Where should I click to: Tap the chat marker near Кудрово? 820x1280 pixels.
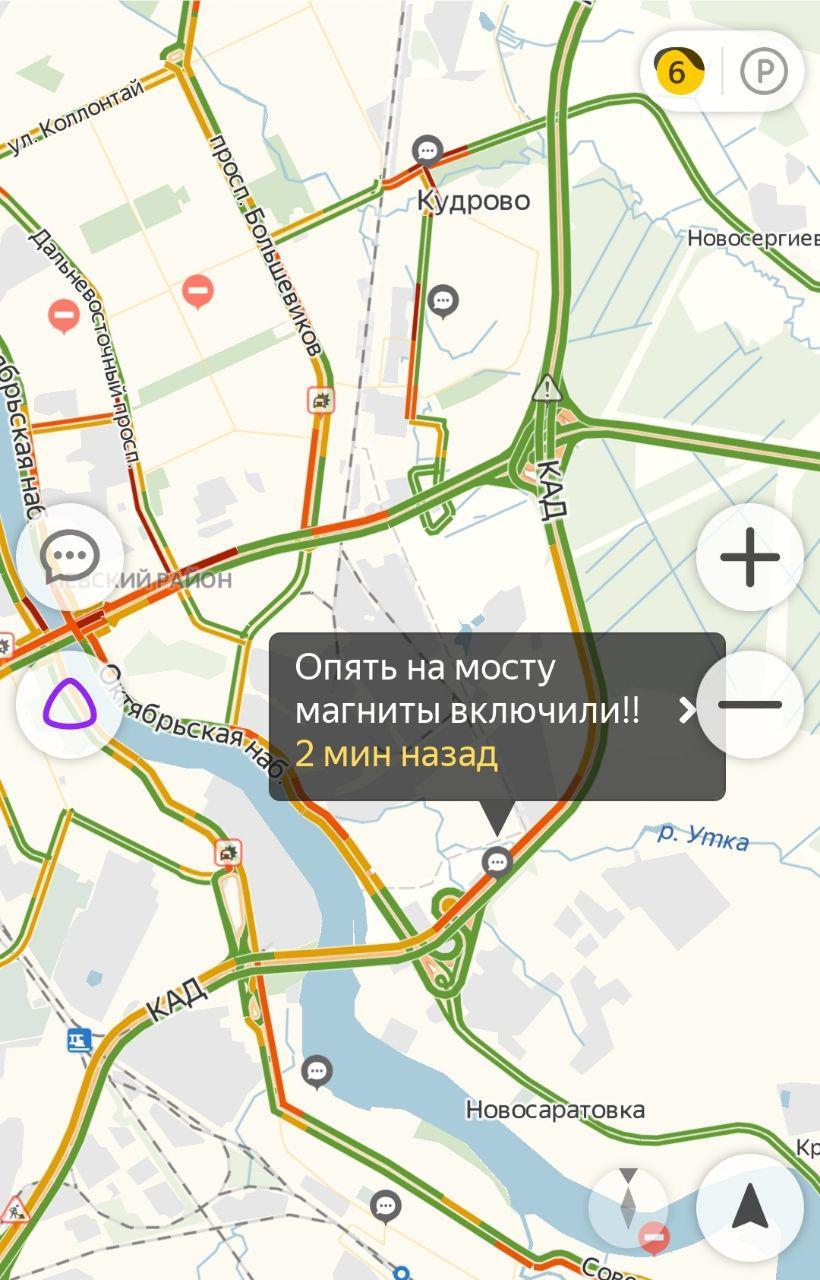pos(428,152)
